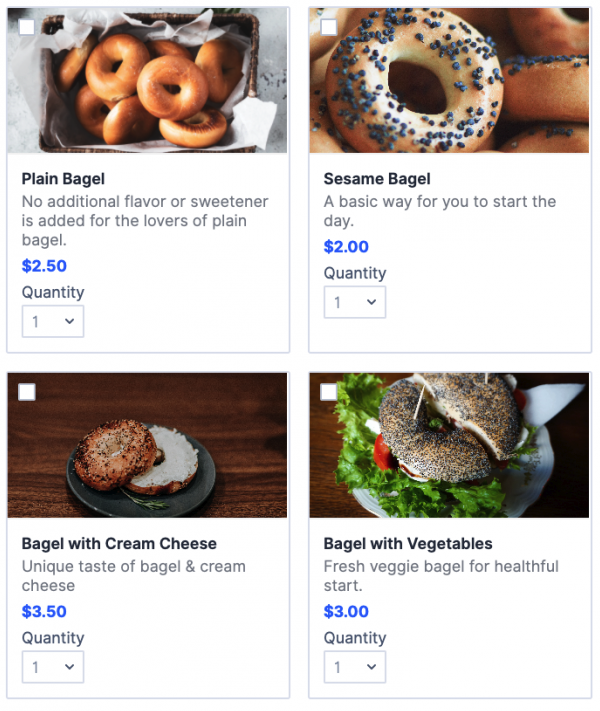This screenshot has height=711, width=600.
Task: Expand the Sesame Bagel quantity dropdown
Action: [355, 302]
